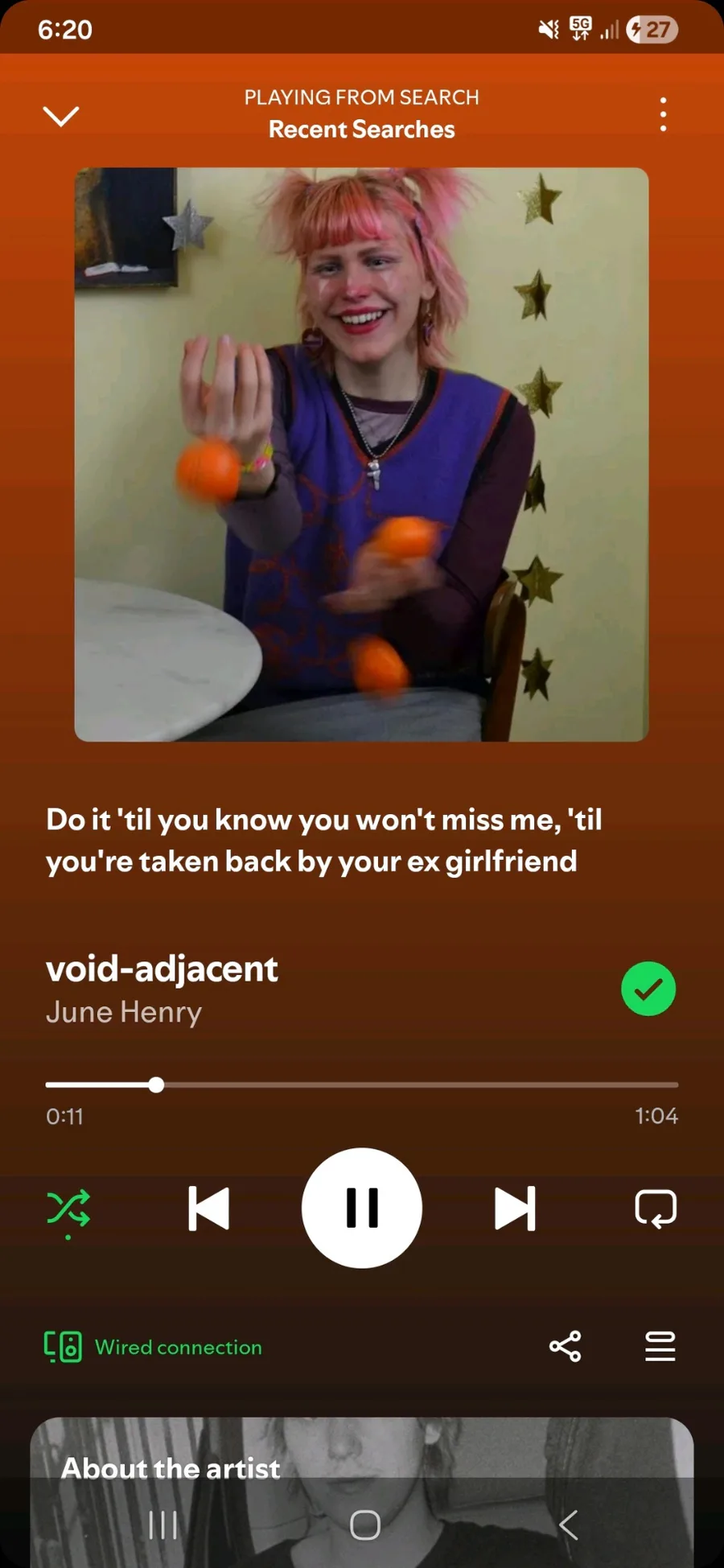Open the play queue
The width and height of the screenshot is (724, 1568).
click(660, 1346)
